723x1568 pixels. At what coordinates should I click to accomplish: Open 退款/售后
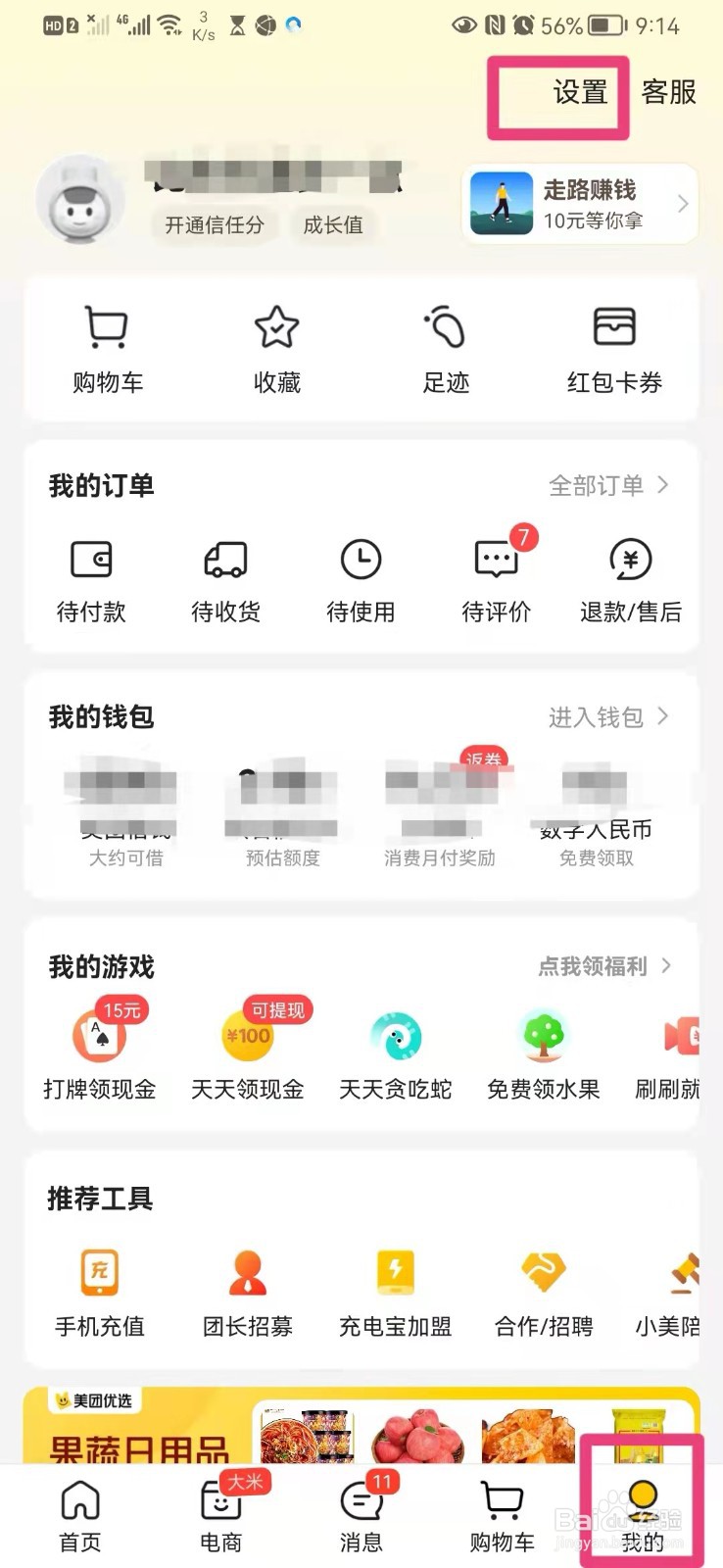pos(630,580)
